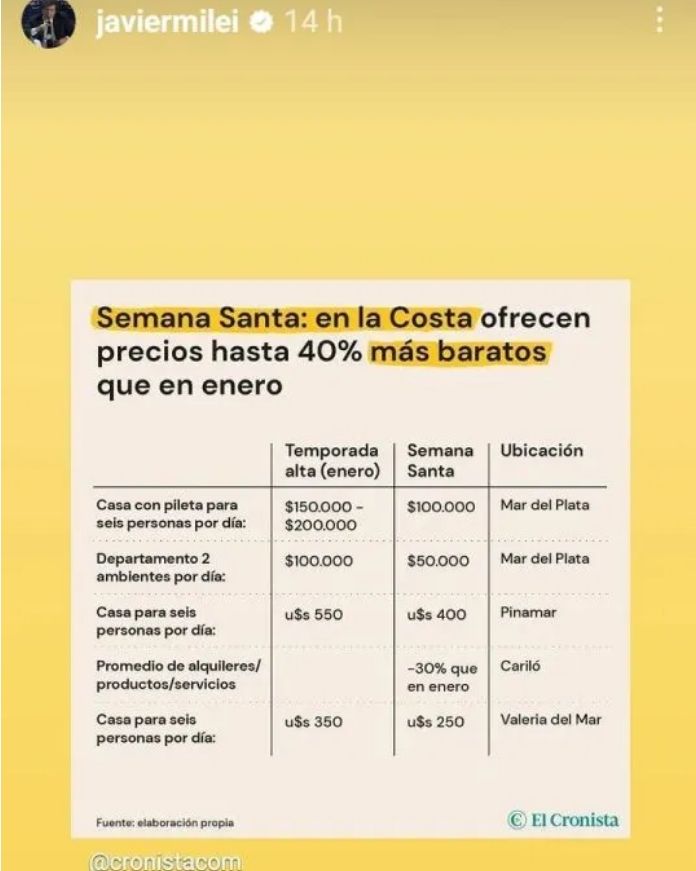This screenshot has width=696, height=871.
Task: Tap the javiermilei username
Action: [167, 22]
